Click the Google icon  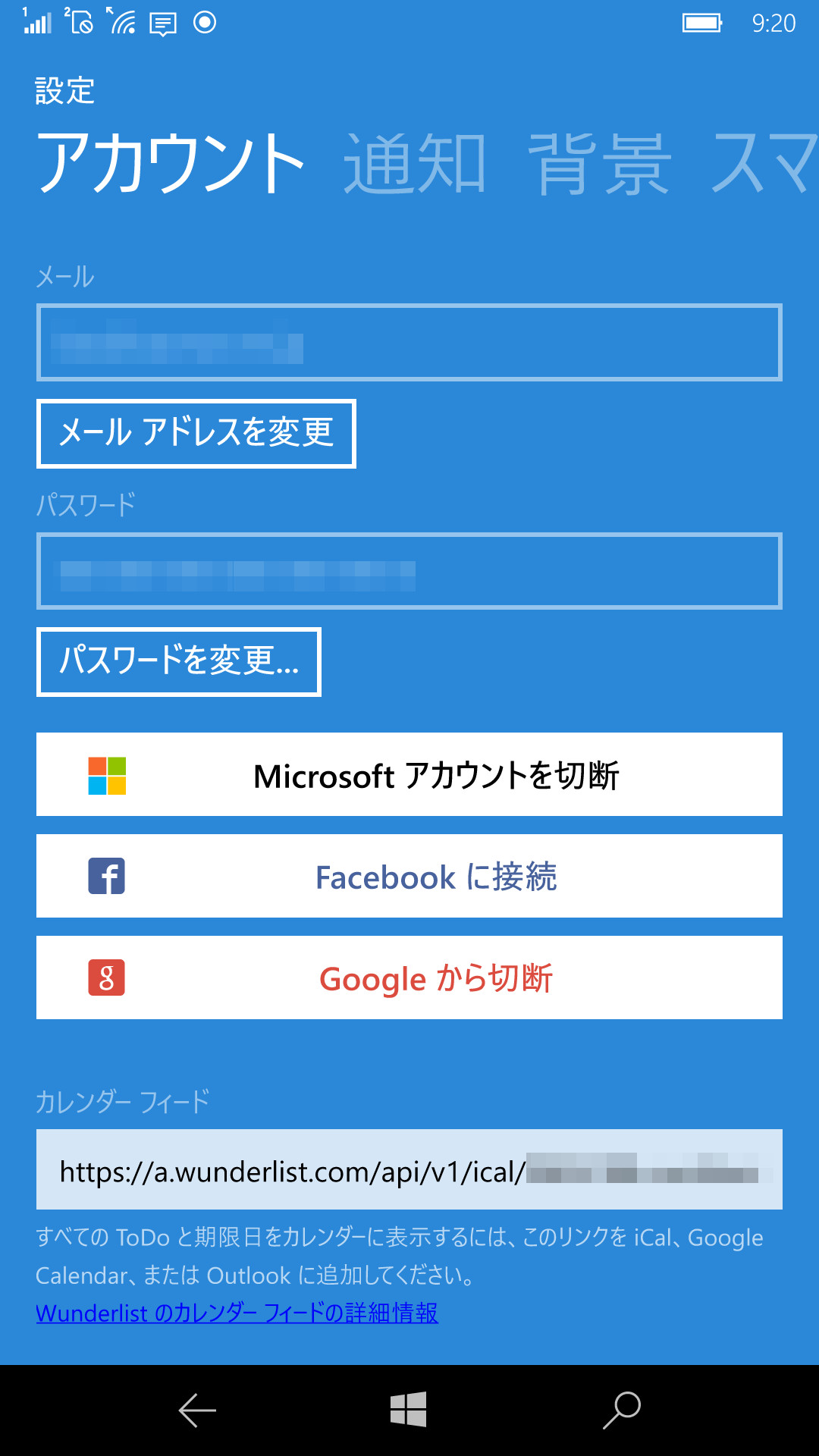tap(107, 977)
